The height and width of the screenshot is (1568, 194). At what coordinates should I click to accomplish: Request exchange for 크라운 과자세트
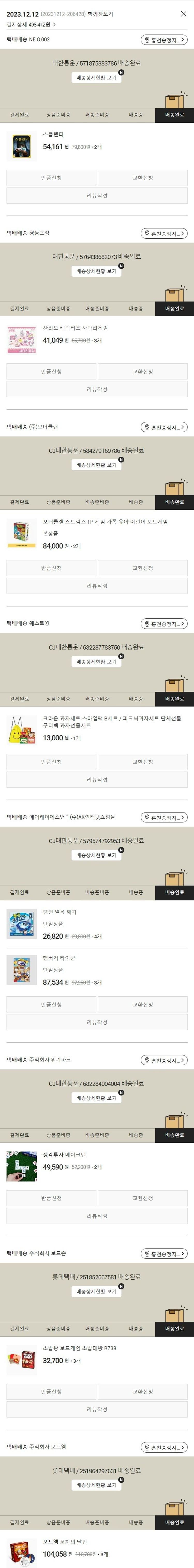tap(142, 762)
